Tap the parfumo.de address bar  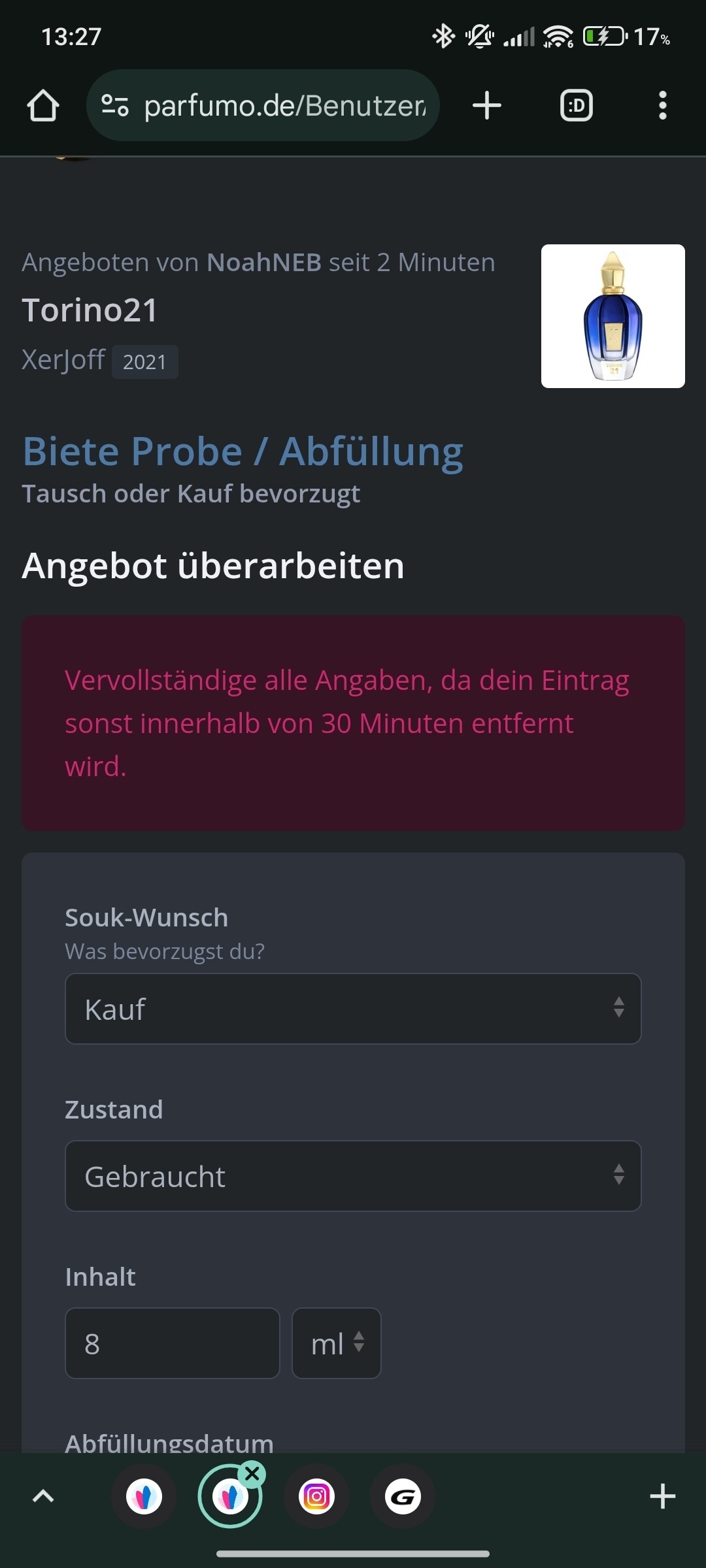click(263, 105)
